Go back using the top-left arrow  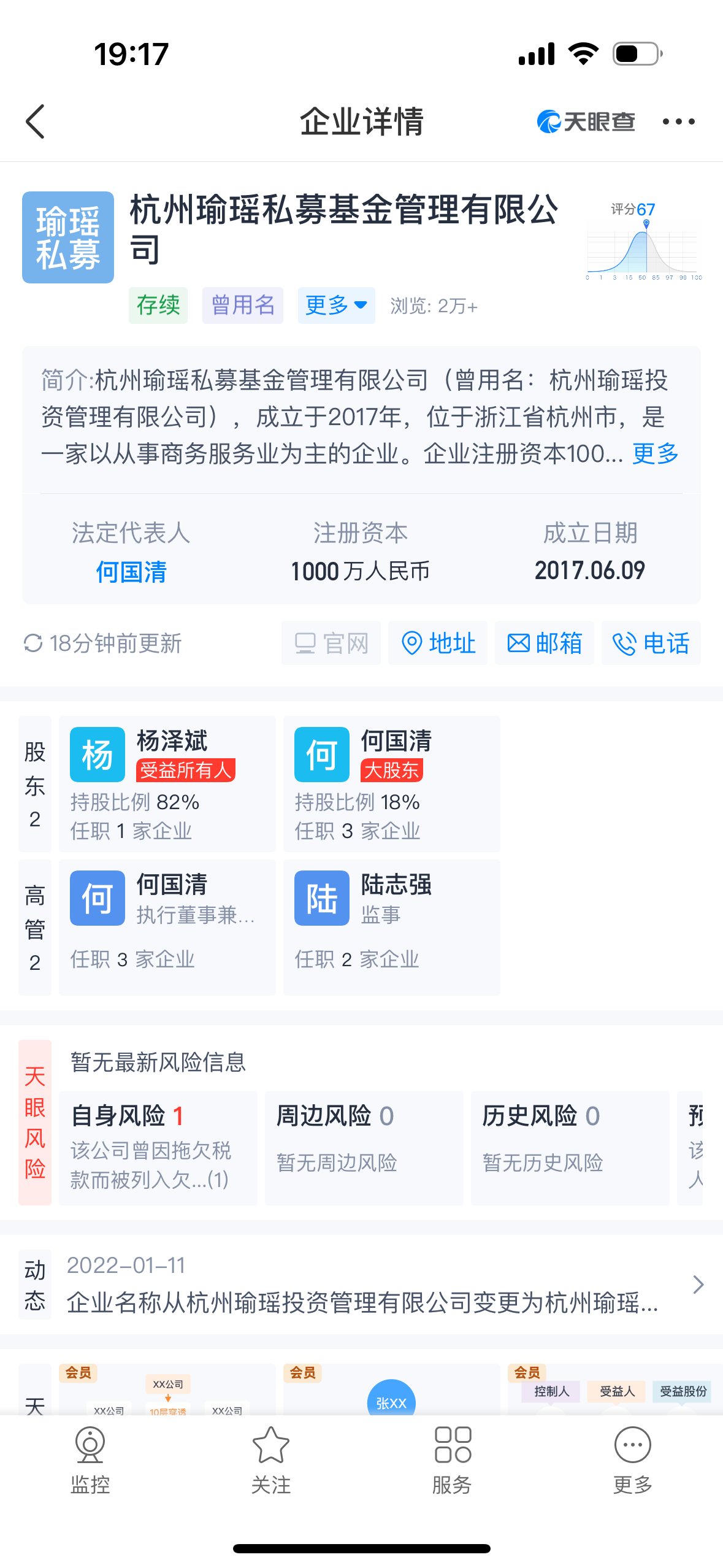[36, 121]
